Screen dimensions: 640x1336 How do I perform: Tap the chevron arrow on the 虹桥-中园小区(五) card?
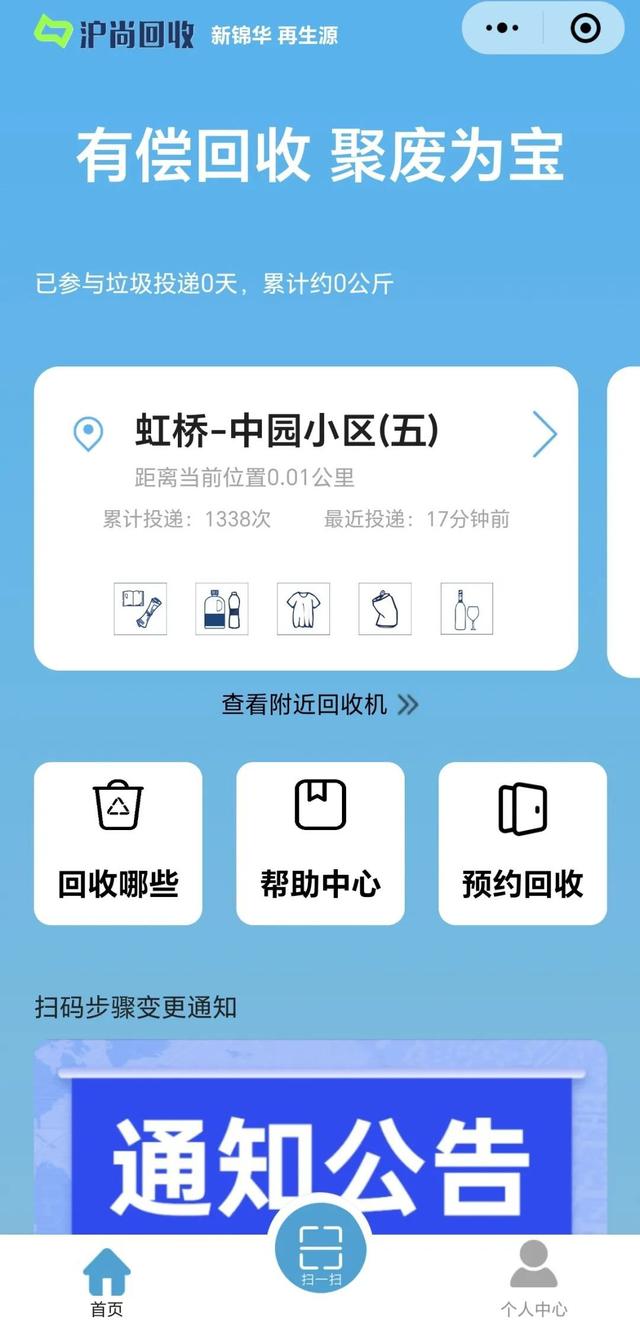tap(544, 434)
